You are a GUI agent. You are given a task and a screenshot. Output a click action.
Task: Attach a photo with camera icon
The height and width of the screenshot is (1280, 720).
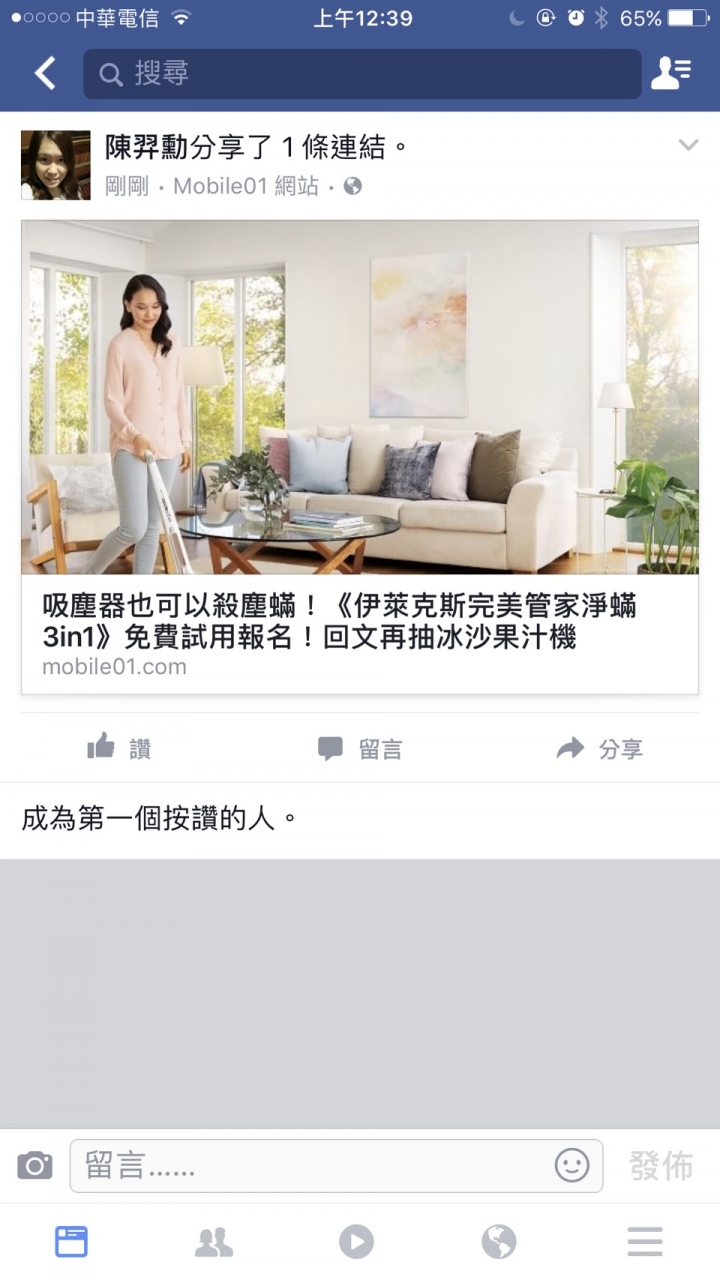point(35,1165)
